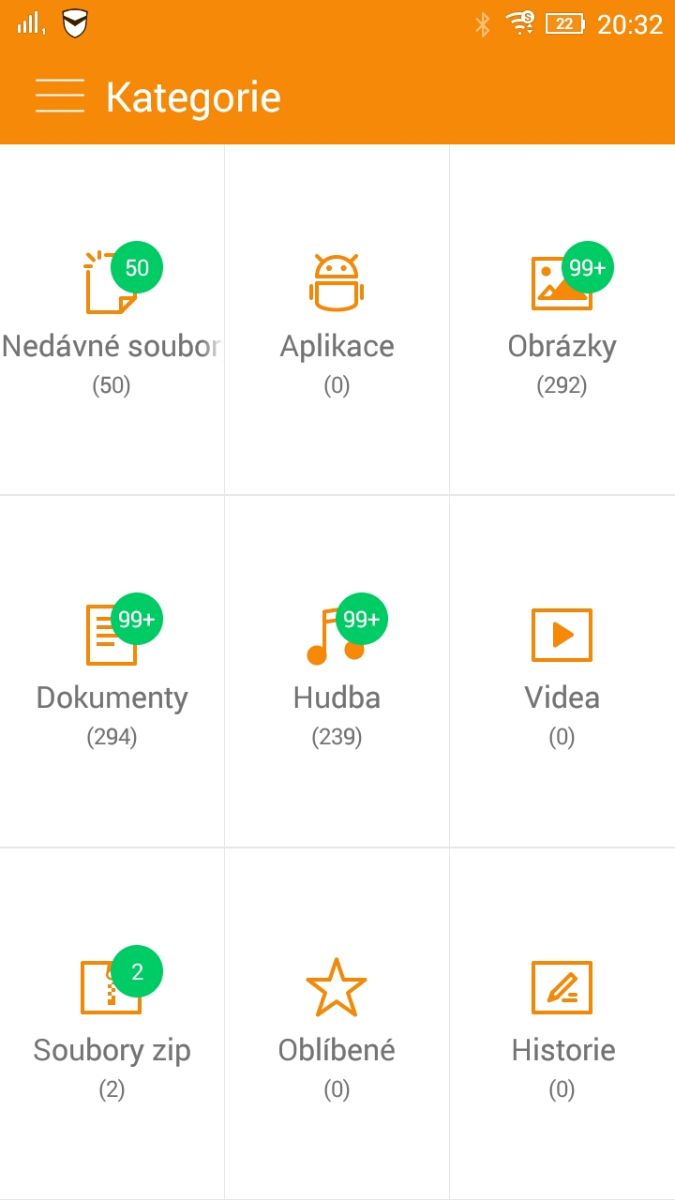Select the Aplikace category
This screenshot has width=675, height=1200.
point(337,320)
